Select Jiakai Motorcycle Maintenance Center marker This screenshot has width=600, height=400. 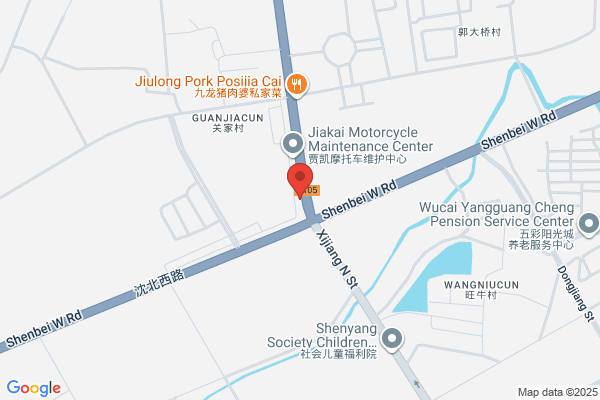[293, 145]
